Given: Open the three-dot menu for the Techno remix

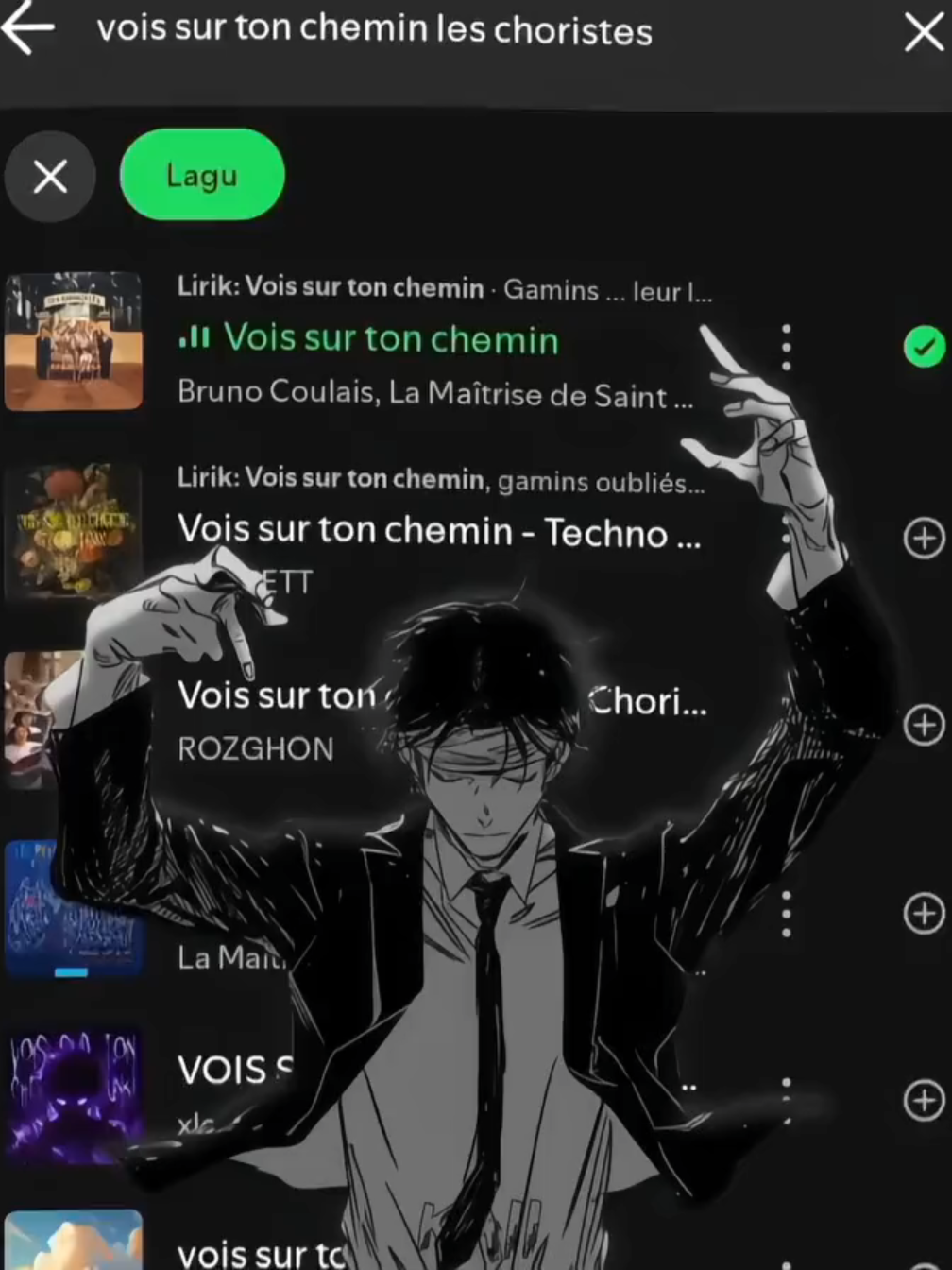Looking at the screenshot, I should pos(787,536).
